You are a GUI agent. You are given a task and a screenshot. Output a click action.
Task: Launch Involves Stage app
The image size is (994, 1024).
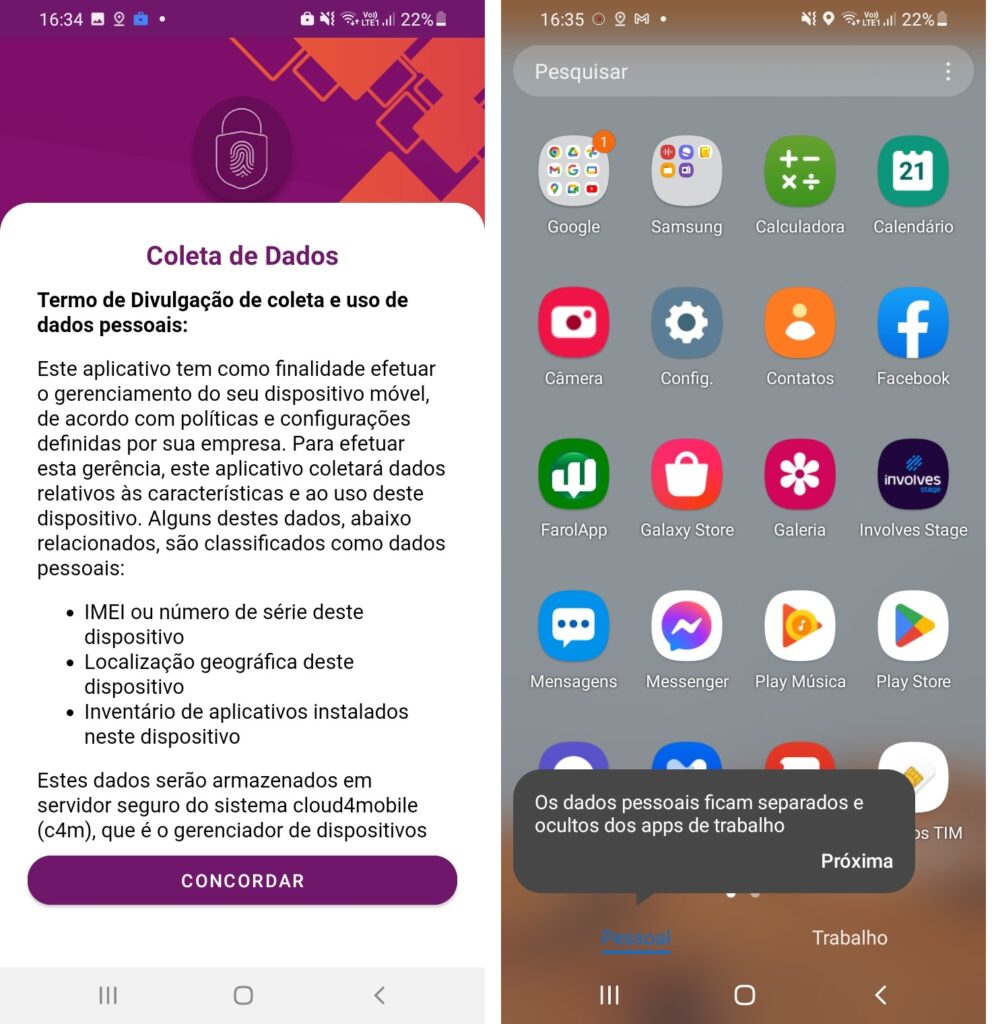coord(912,475)
